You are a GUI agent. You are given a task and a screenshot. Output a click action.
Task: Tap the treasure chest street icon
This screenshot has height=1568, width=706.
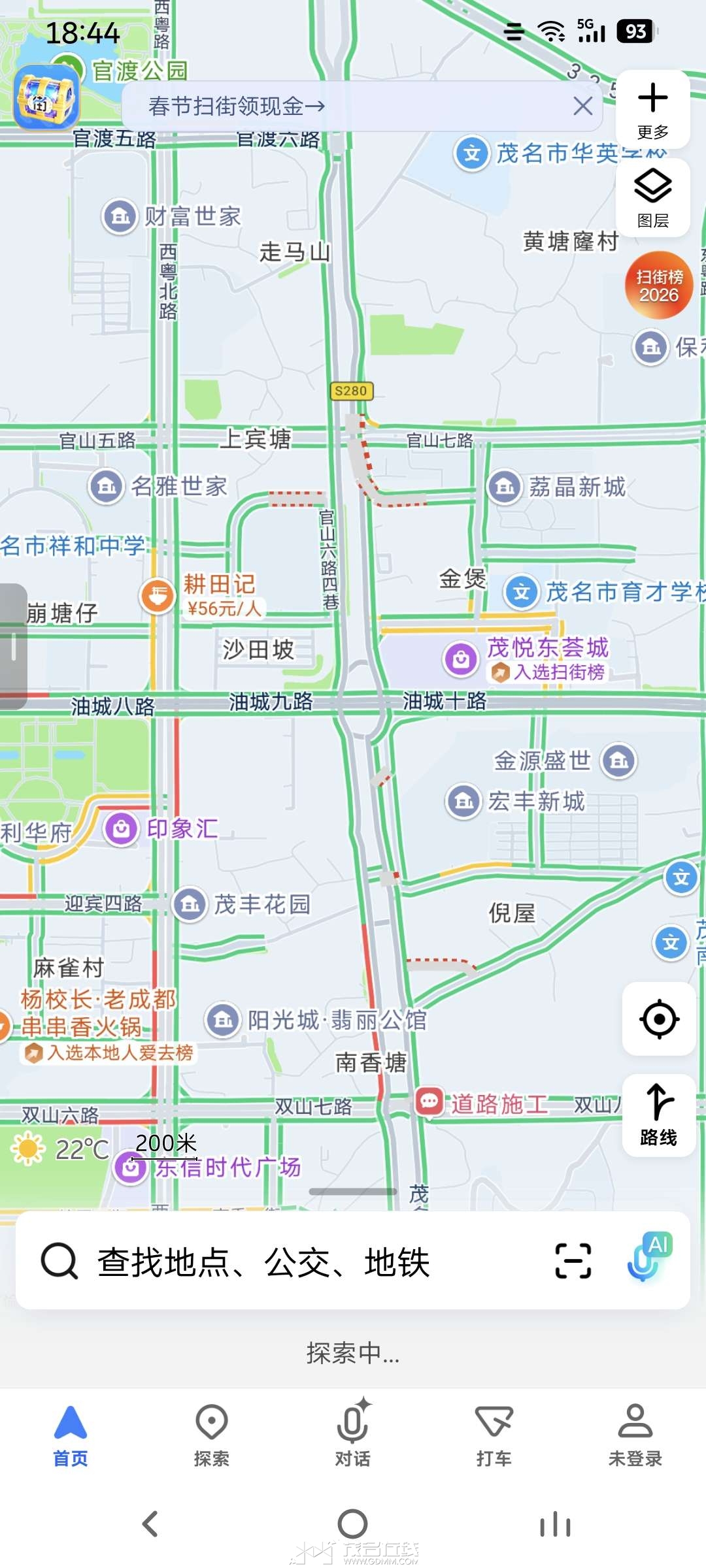[x=46, y=97]
